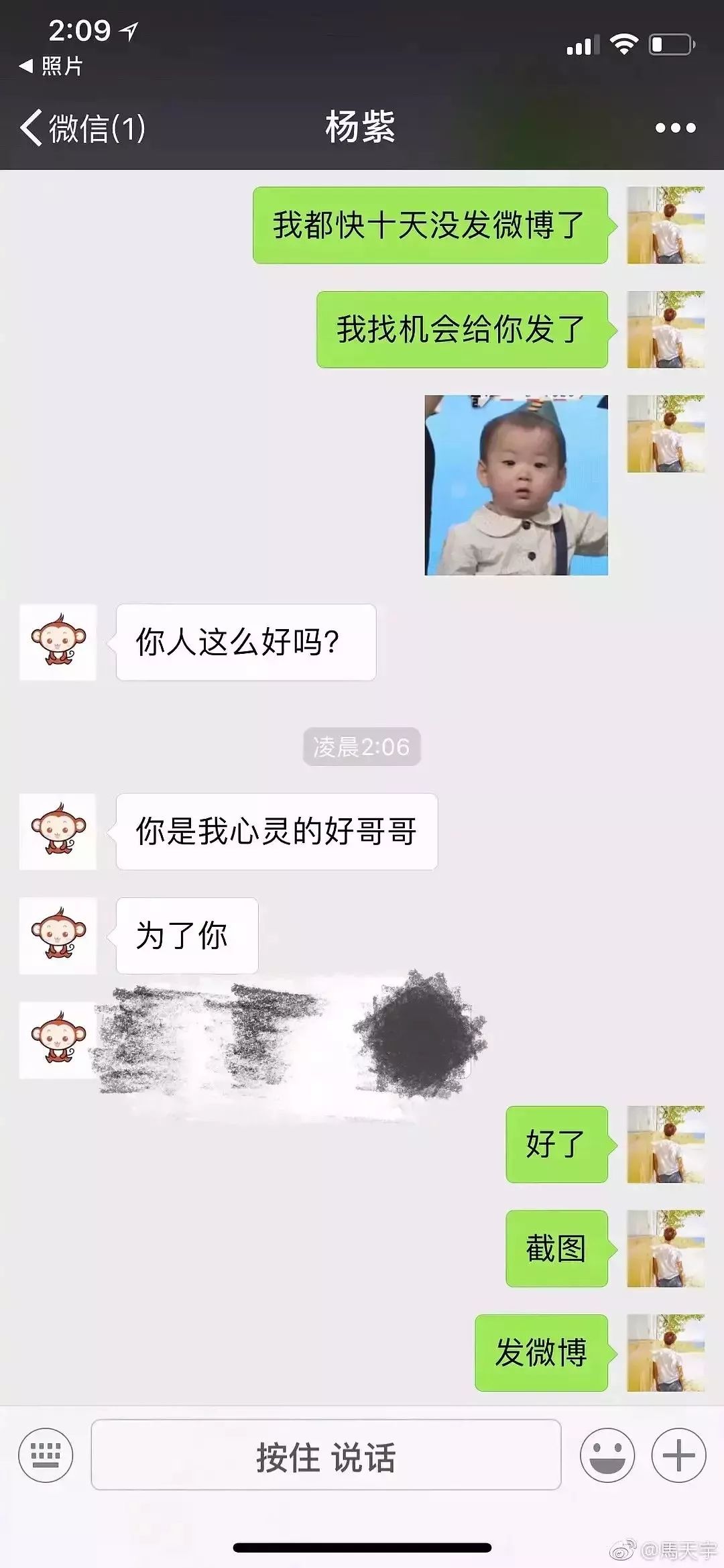The width and height of the screenshot is (724, 1568).
Task: Return to 照片 app via status bar
Action: coord(51,66)
